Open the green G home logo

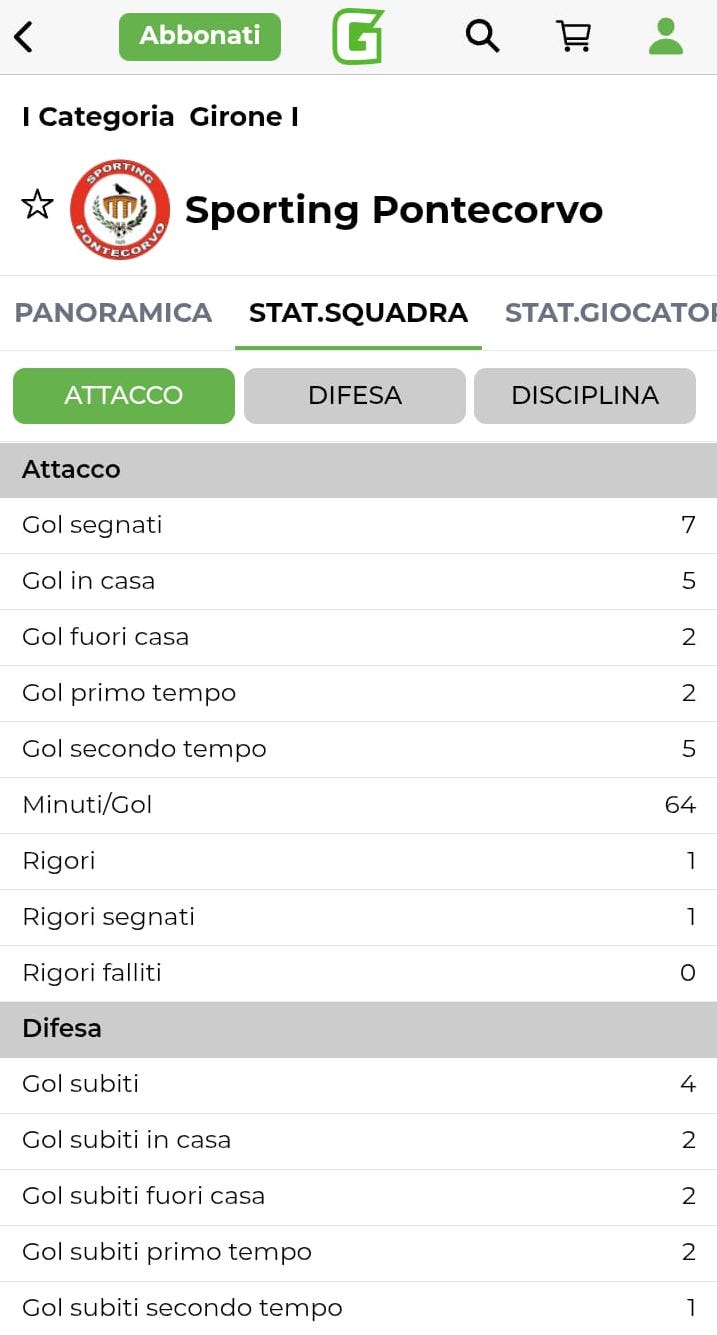point(358,37)
